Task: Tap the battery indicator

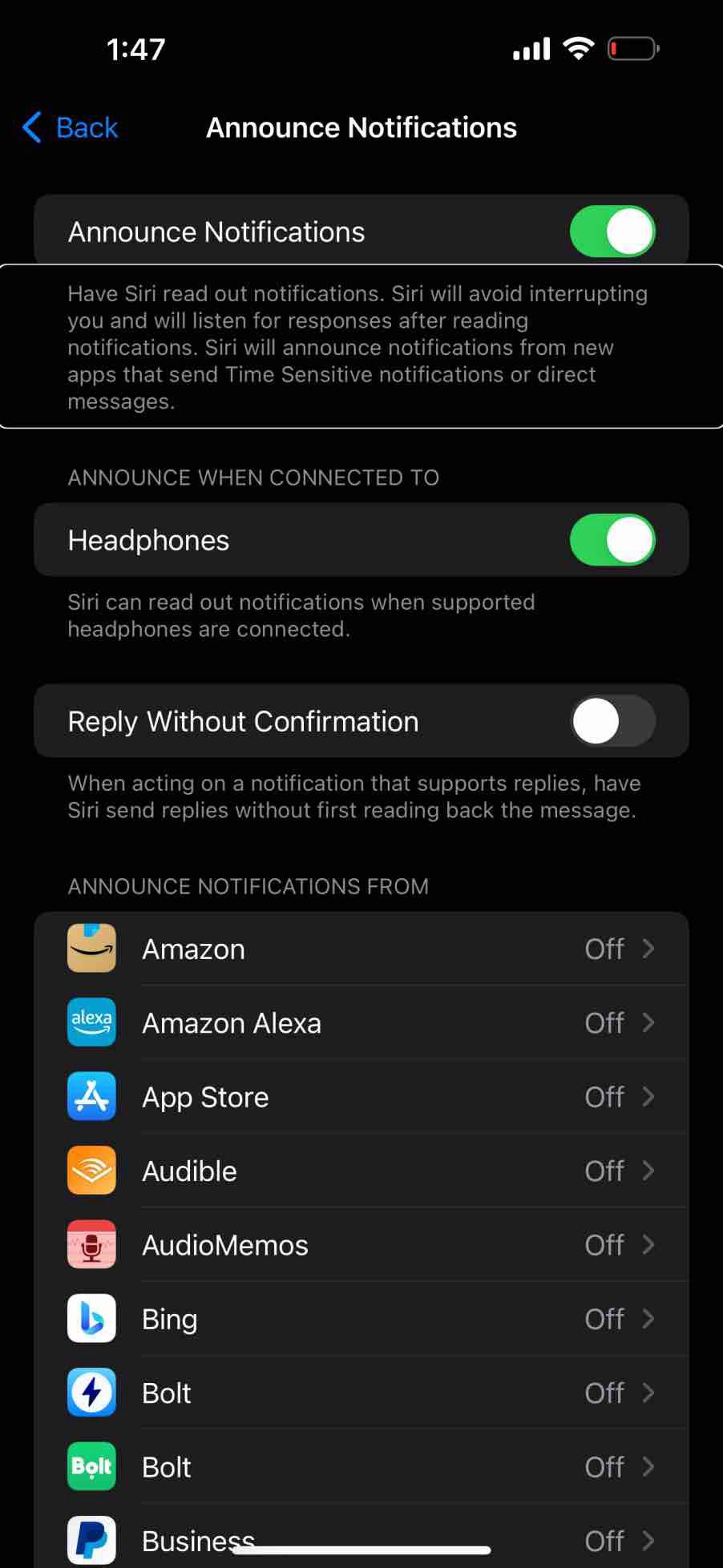Action: tap(632, 47)
